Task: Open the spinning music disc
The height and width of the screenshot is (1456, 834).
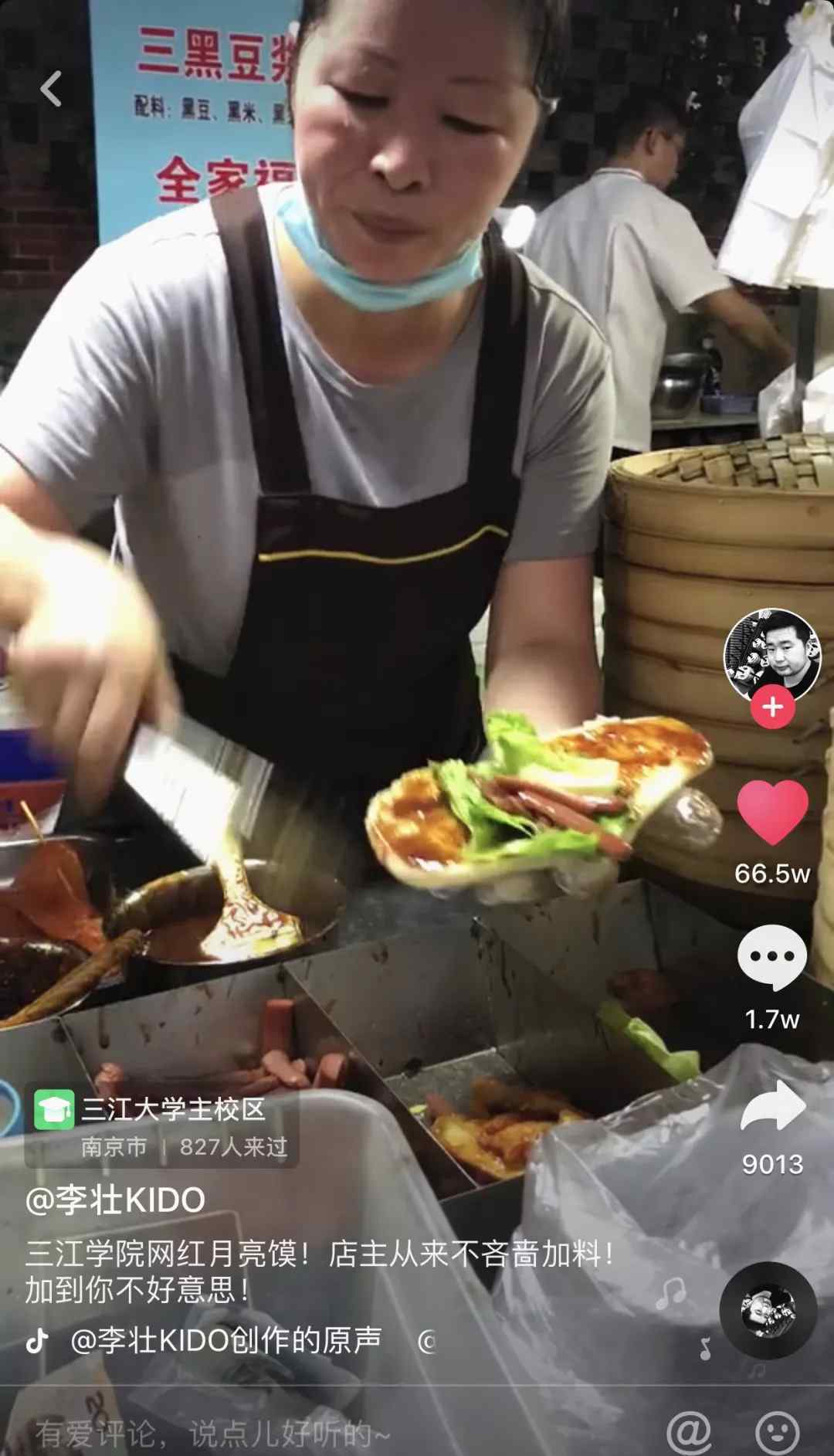Action: click(768, 1310)
